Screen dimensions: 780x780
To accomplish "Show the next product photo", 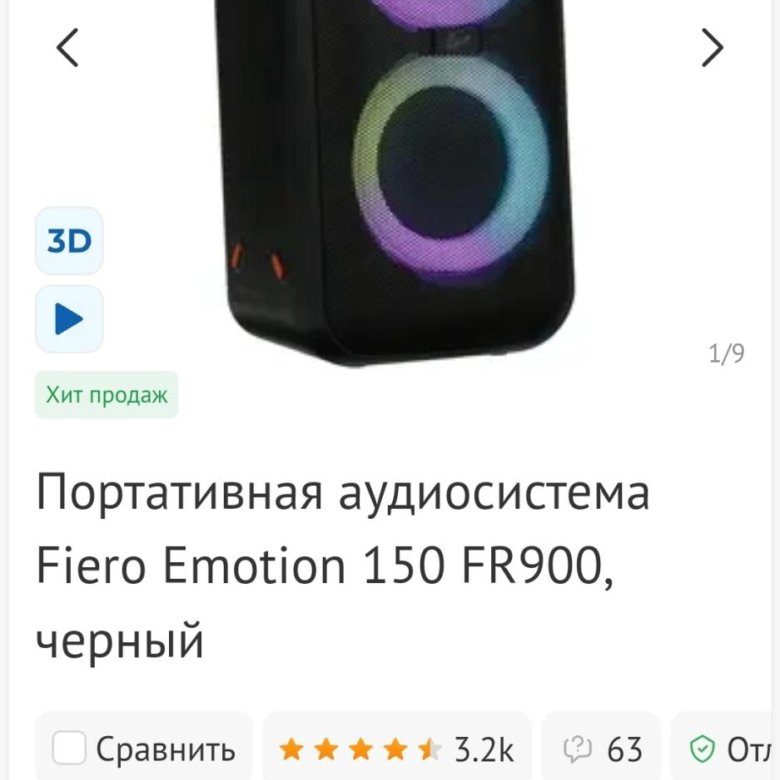I will pyautogui.click(x=712, y=47).
